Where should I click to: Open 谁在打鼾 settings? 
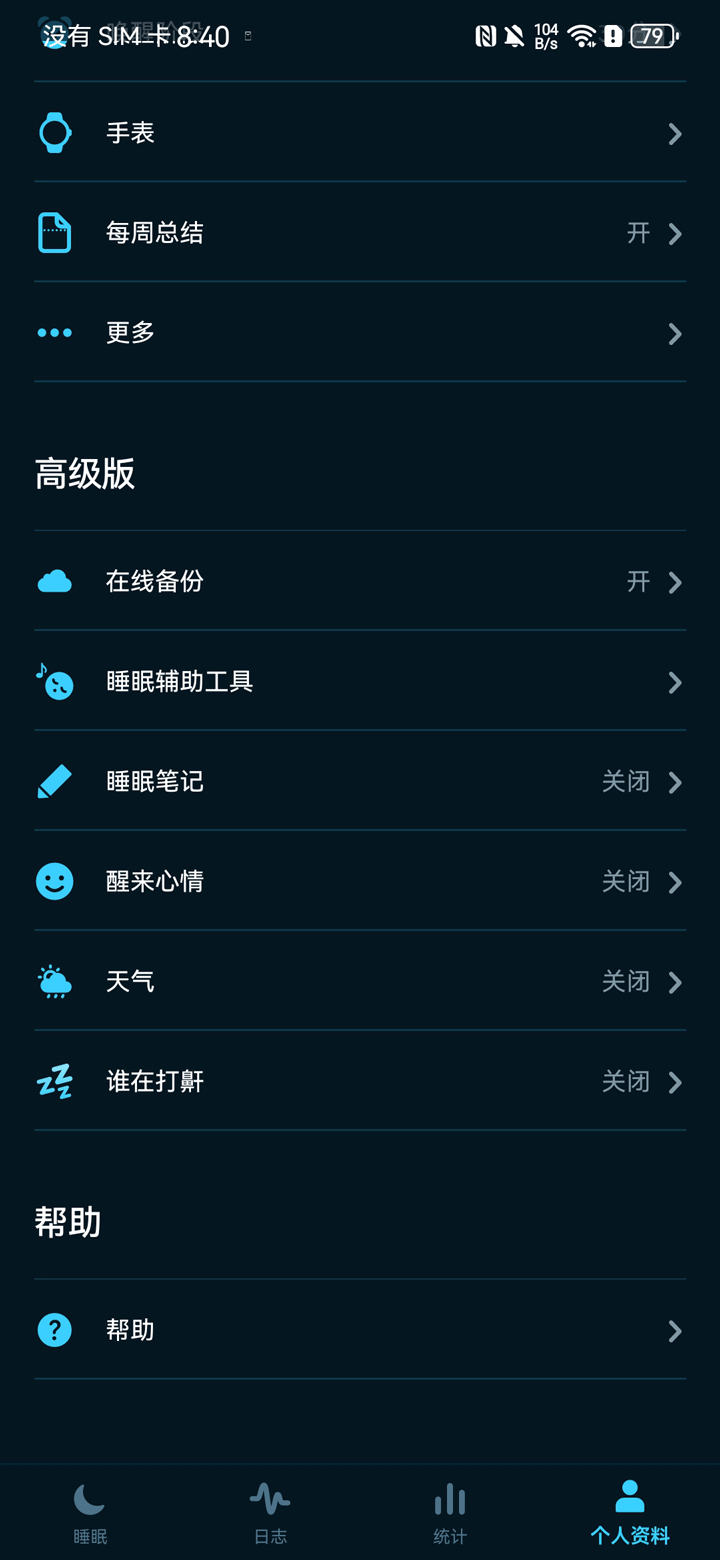(360, 1081)
